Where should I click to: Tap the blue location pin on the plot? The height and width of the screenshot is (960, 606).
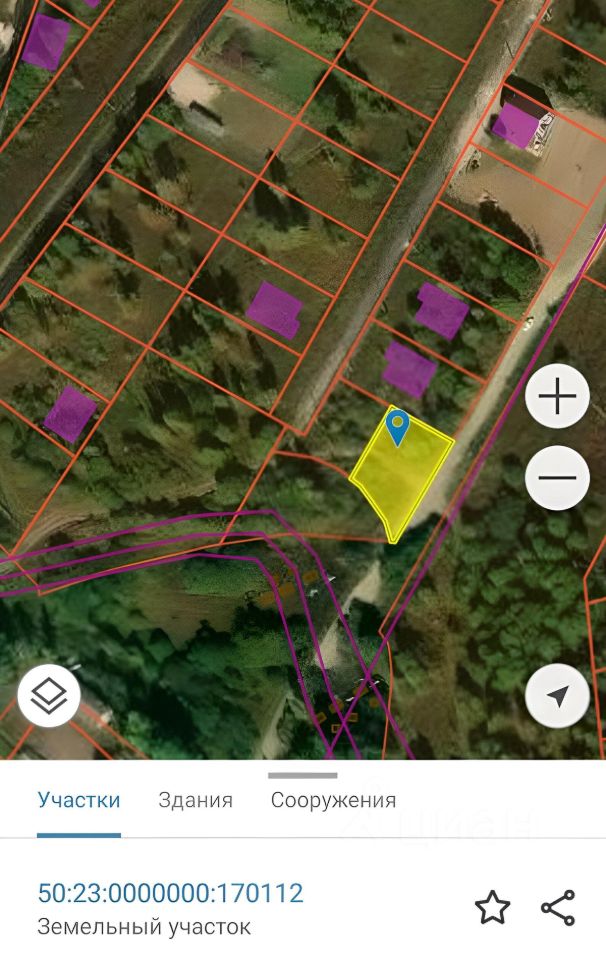[398, 427]
